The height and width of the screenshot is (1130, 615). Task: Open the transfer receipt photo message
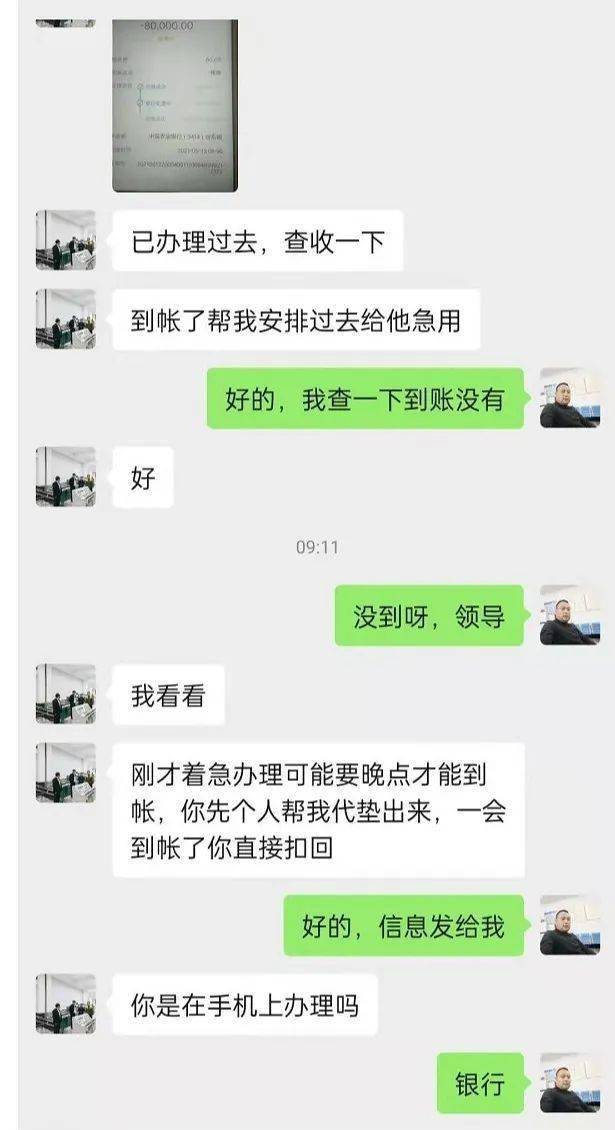(x=175, y=104)
